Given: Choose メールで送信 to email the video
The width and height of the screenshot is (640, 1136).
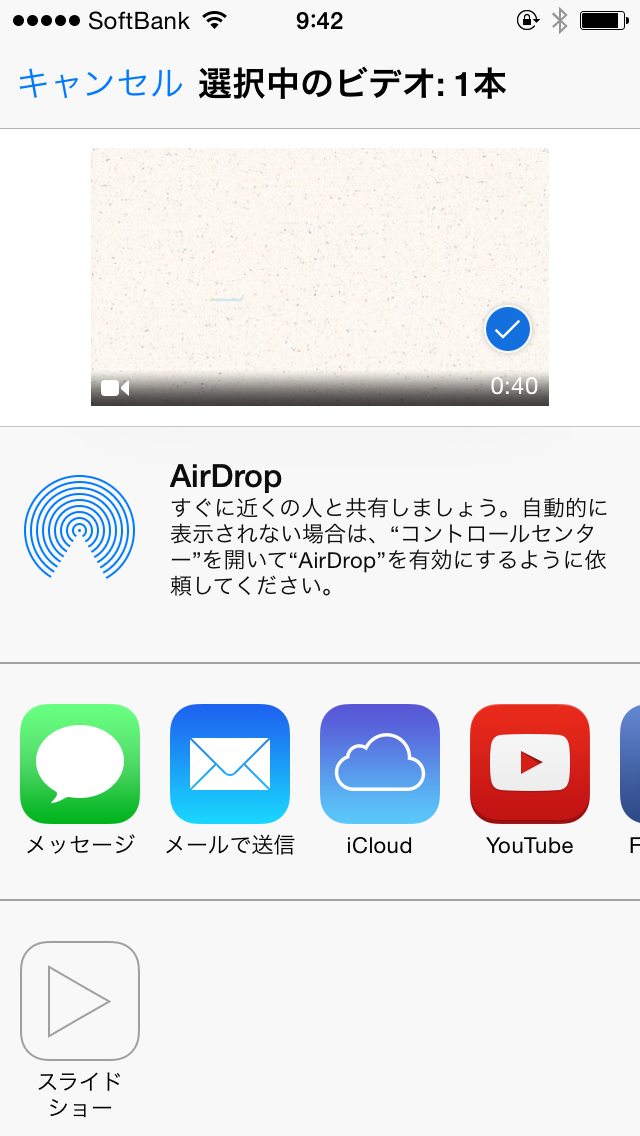Looking at the screenshot, I should coord(230,764).
